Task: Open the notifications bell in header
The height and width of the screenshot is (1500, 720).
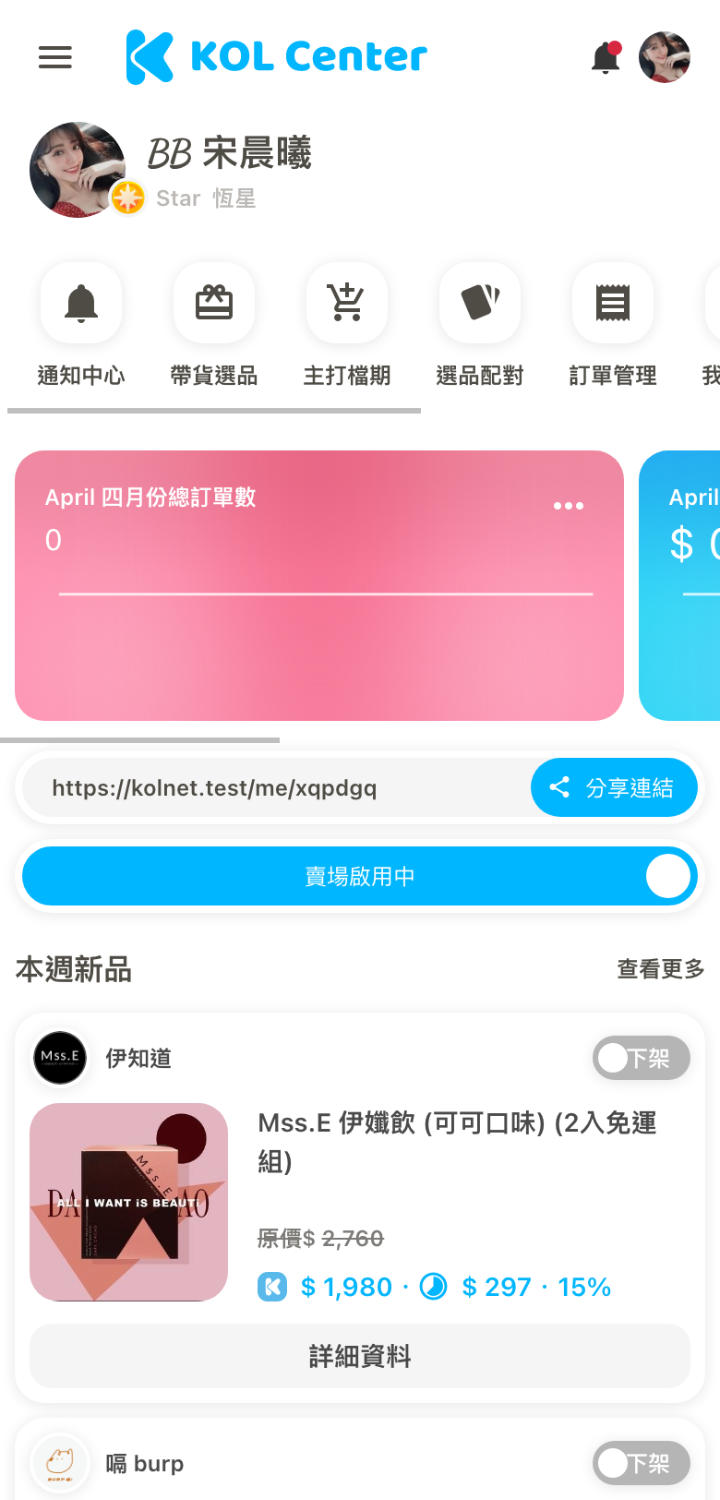Action: click(605, 58)
